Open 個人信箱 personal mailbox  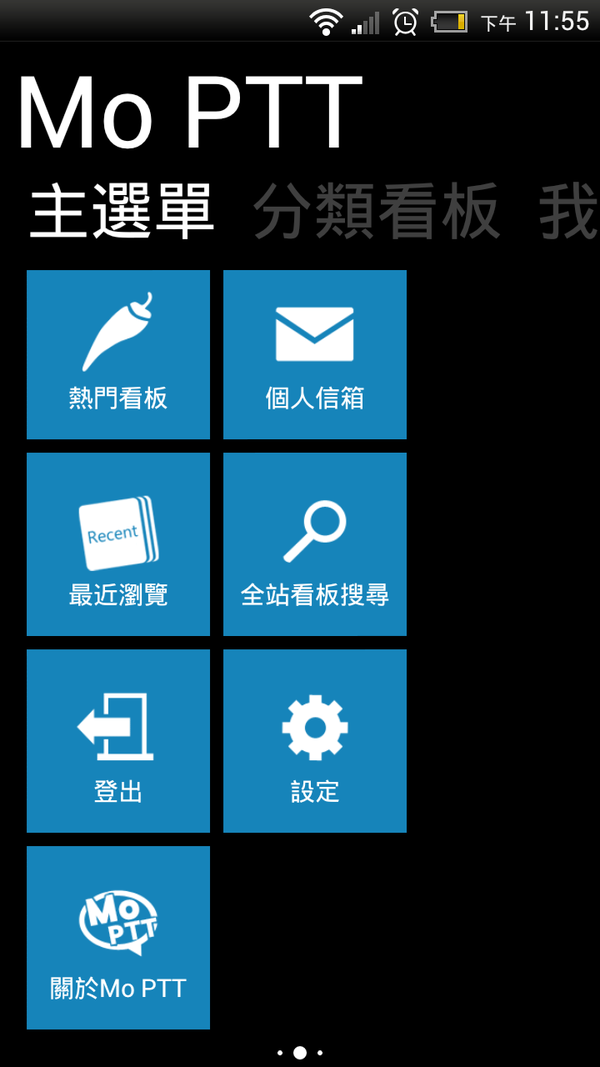(x=314, y=354)
